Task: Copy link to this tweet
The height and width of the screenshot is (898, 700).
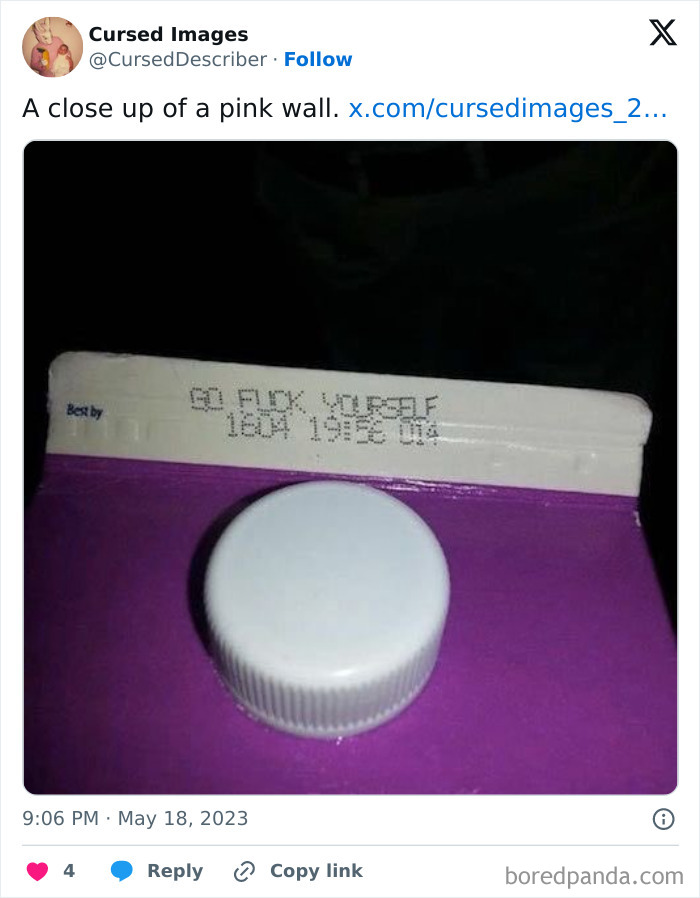Action: point(297,871)
